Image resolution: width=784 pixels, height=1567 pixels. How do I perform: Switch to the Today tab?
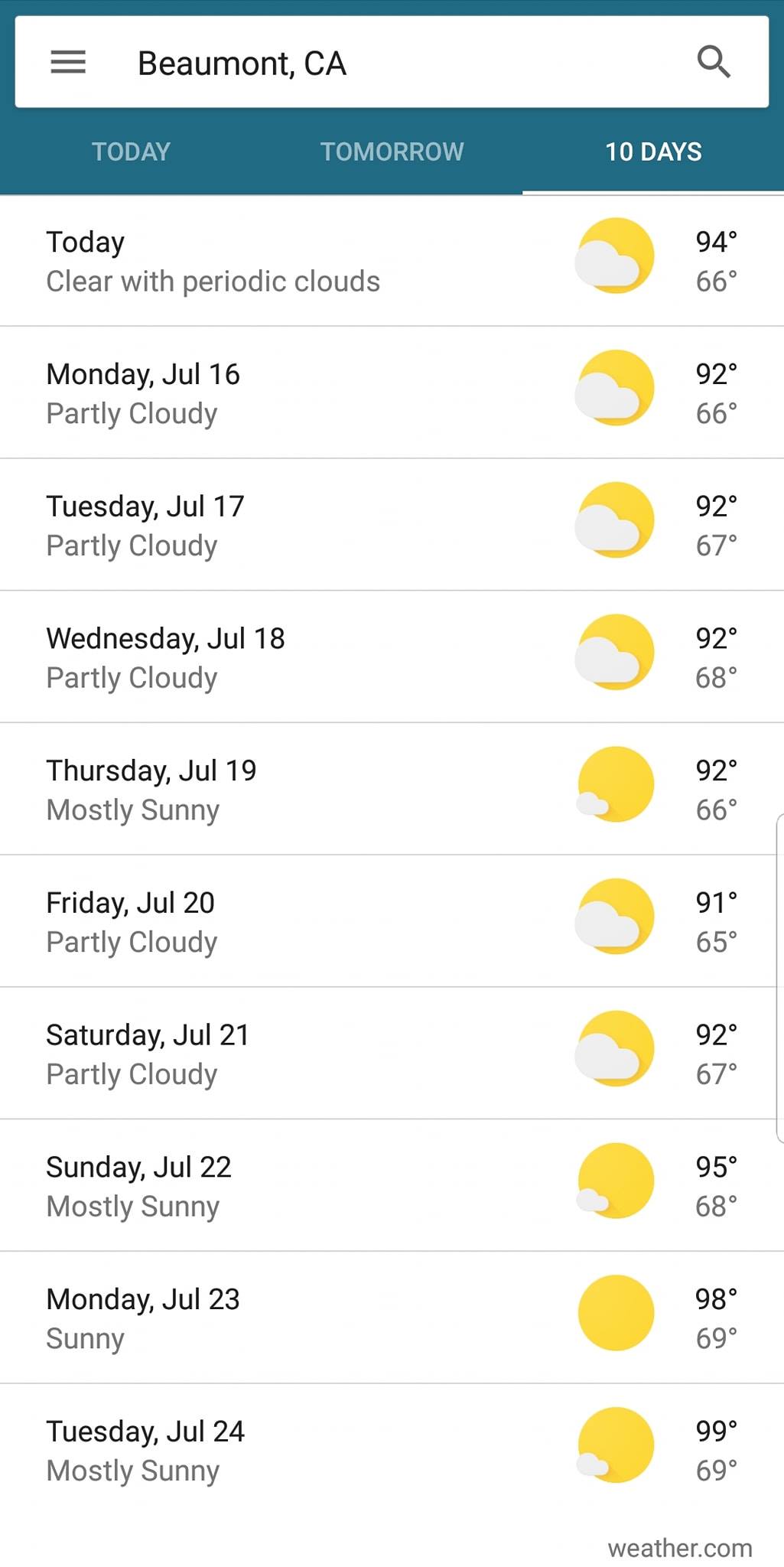coord(131,151)
